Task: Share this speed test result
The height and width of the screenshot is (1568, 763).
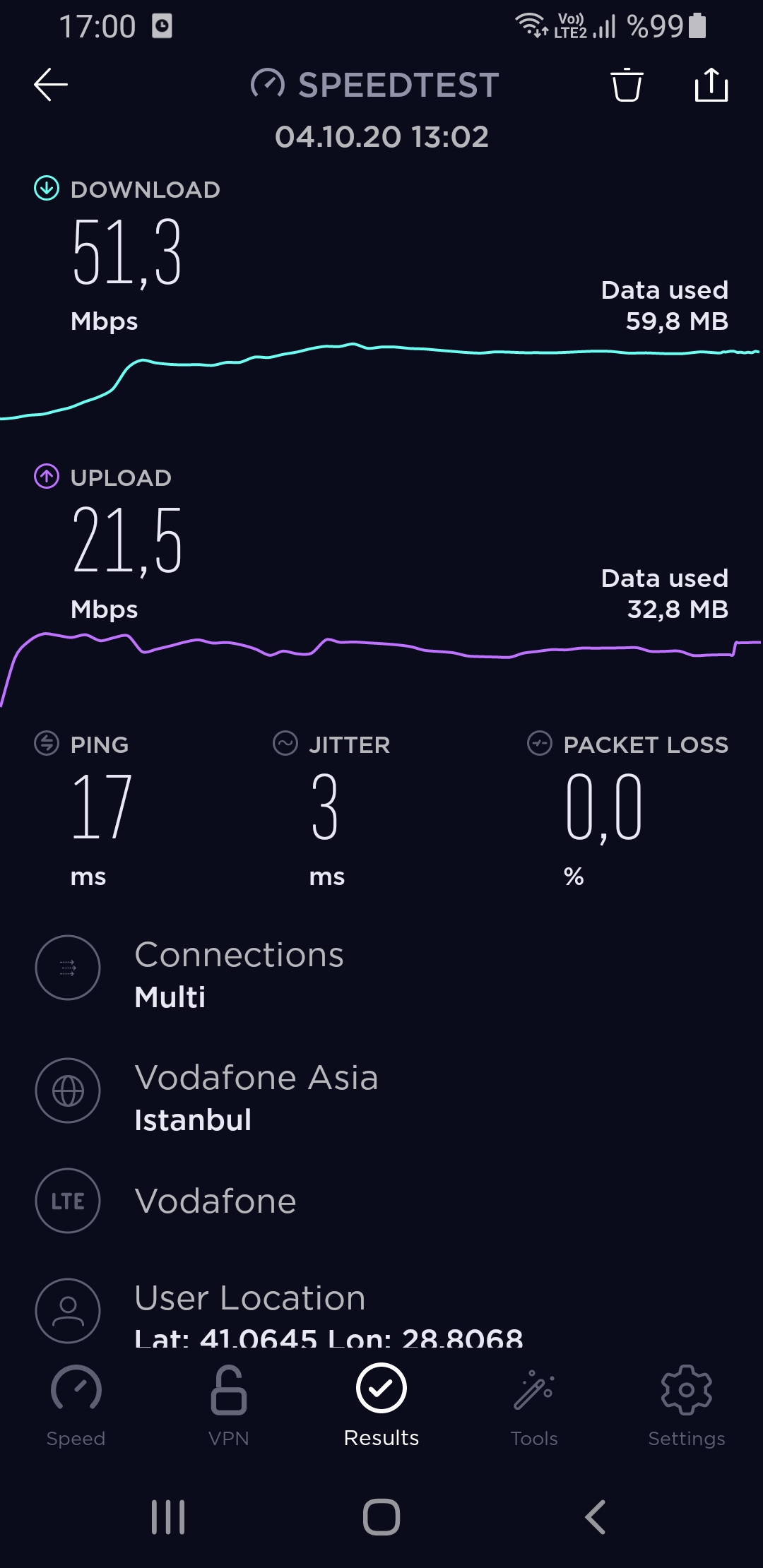Action: point(711,85)
